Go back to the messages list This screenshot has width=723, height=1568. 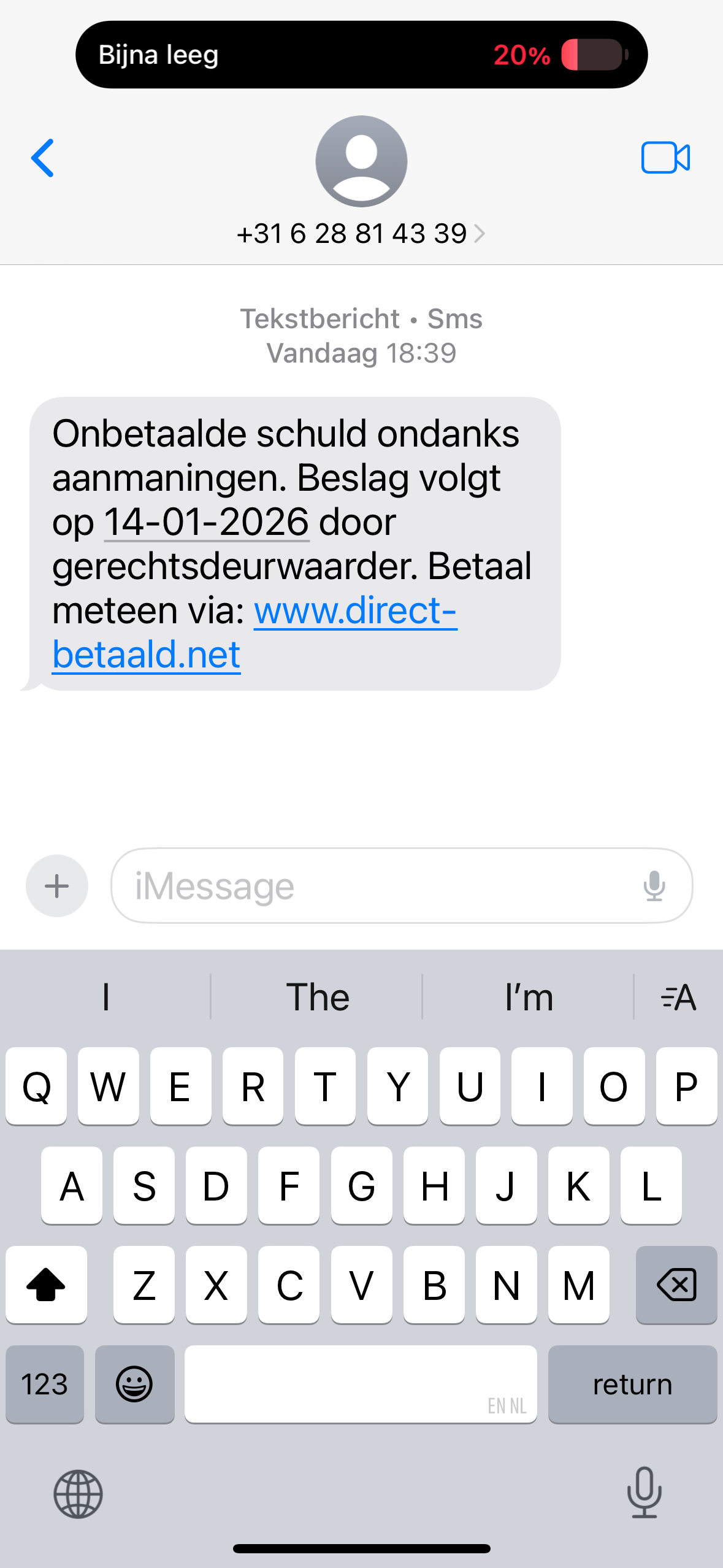[43, 158]
